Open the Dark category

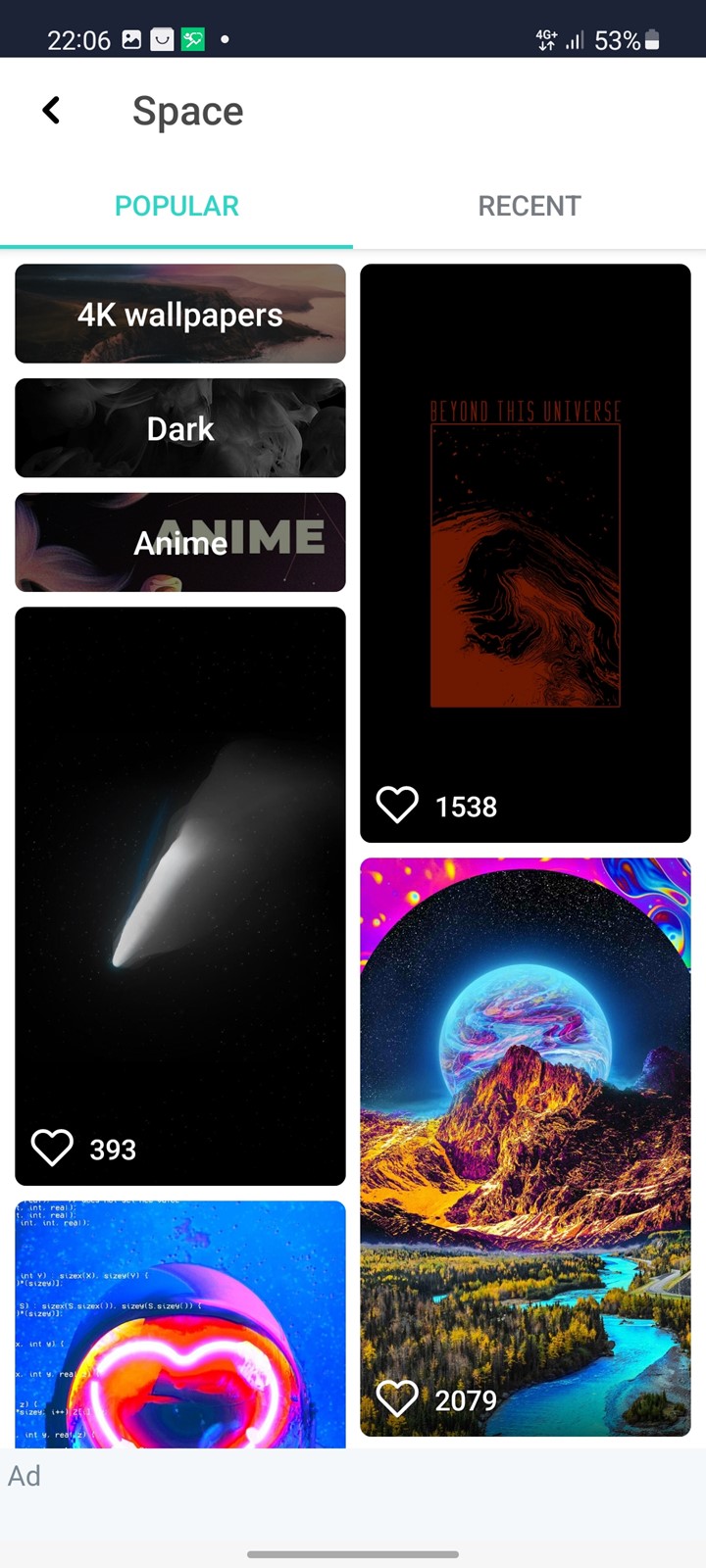[180, 428]
